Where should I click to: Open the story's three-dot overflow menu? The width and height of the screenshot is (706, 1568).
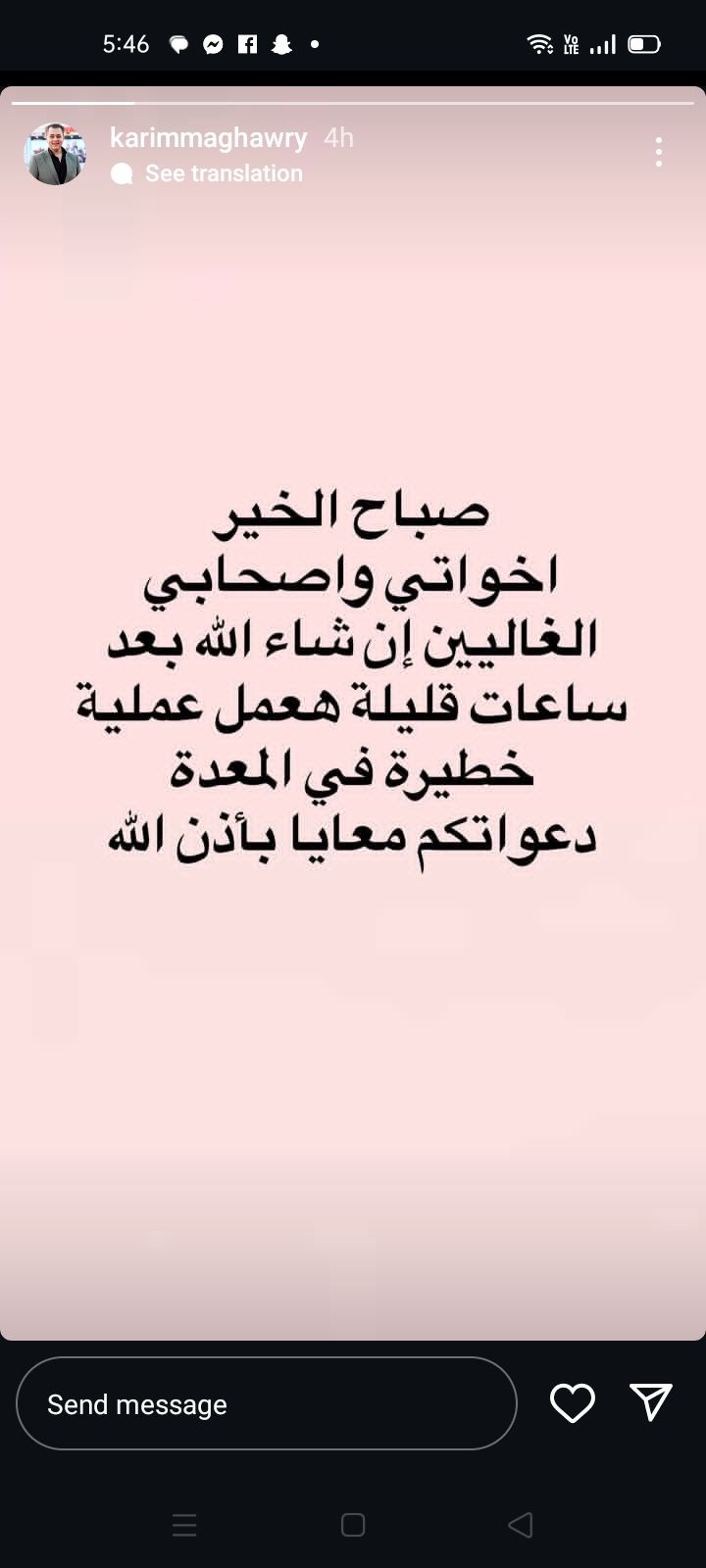pos(658,152)
